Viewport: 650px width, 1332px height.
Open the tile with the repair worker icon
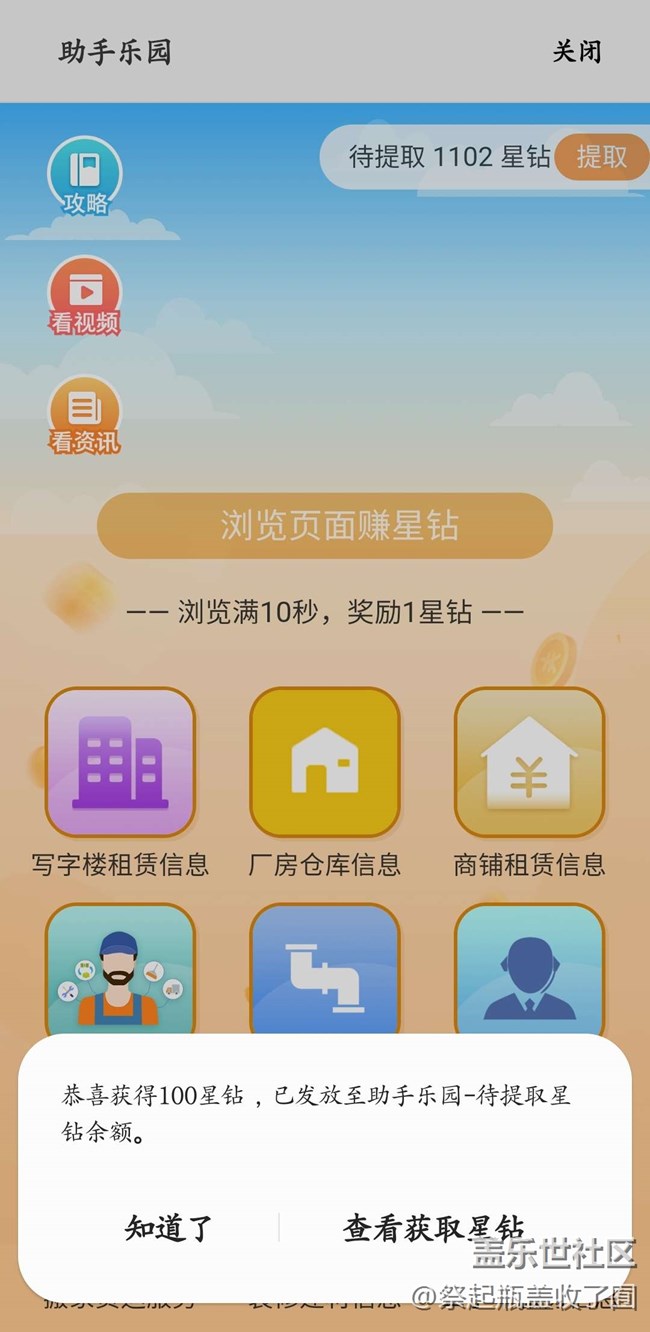coord(120,972)
